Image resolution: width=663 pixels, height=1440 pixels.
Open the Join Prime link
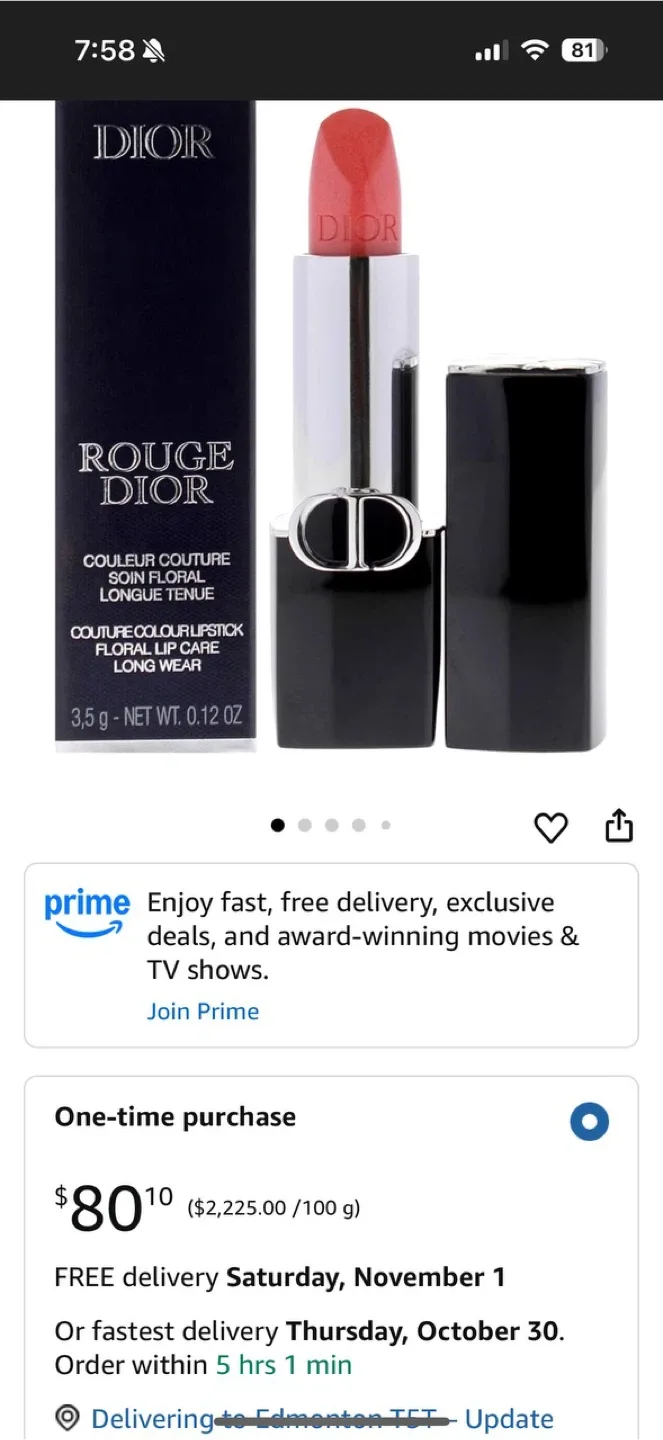tap(203, 1011)
